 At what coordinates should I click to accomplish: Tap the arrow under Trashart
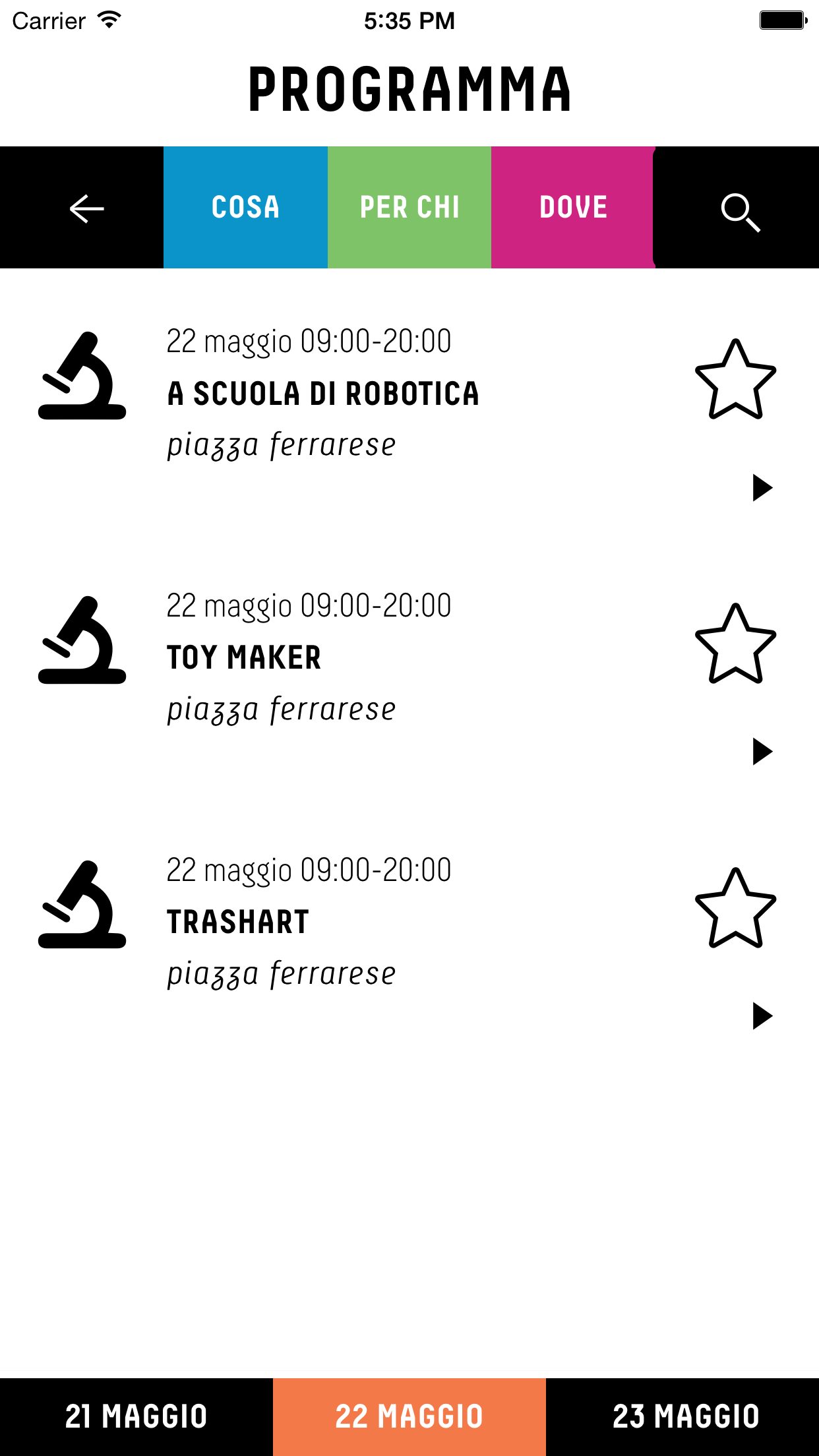tap(762, 1016)
